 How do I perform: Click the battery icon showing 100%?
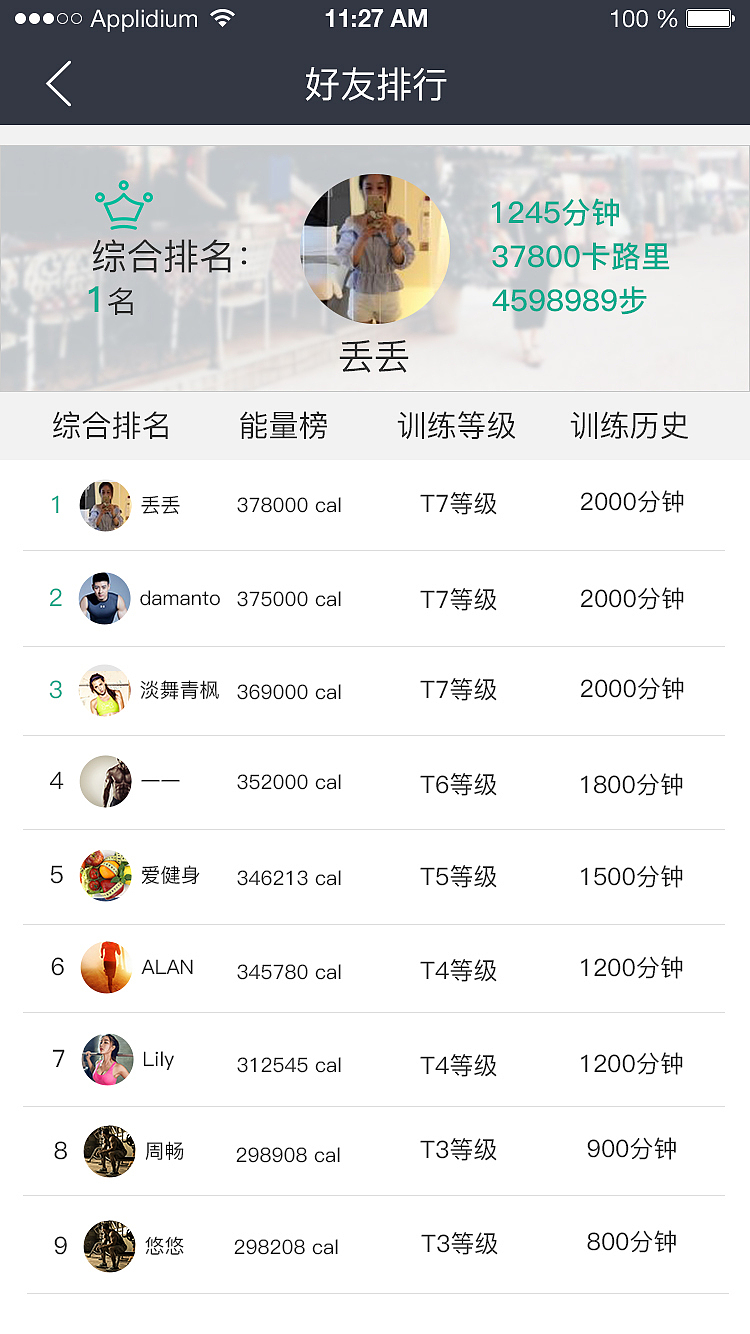pos(711,18)
